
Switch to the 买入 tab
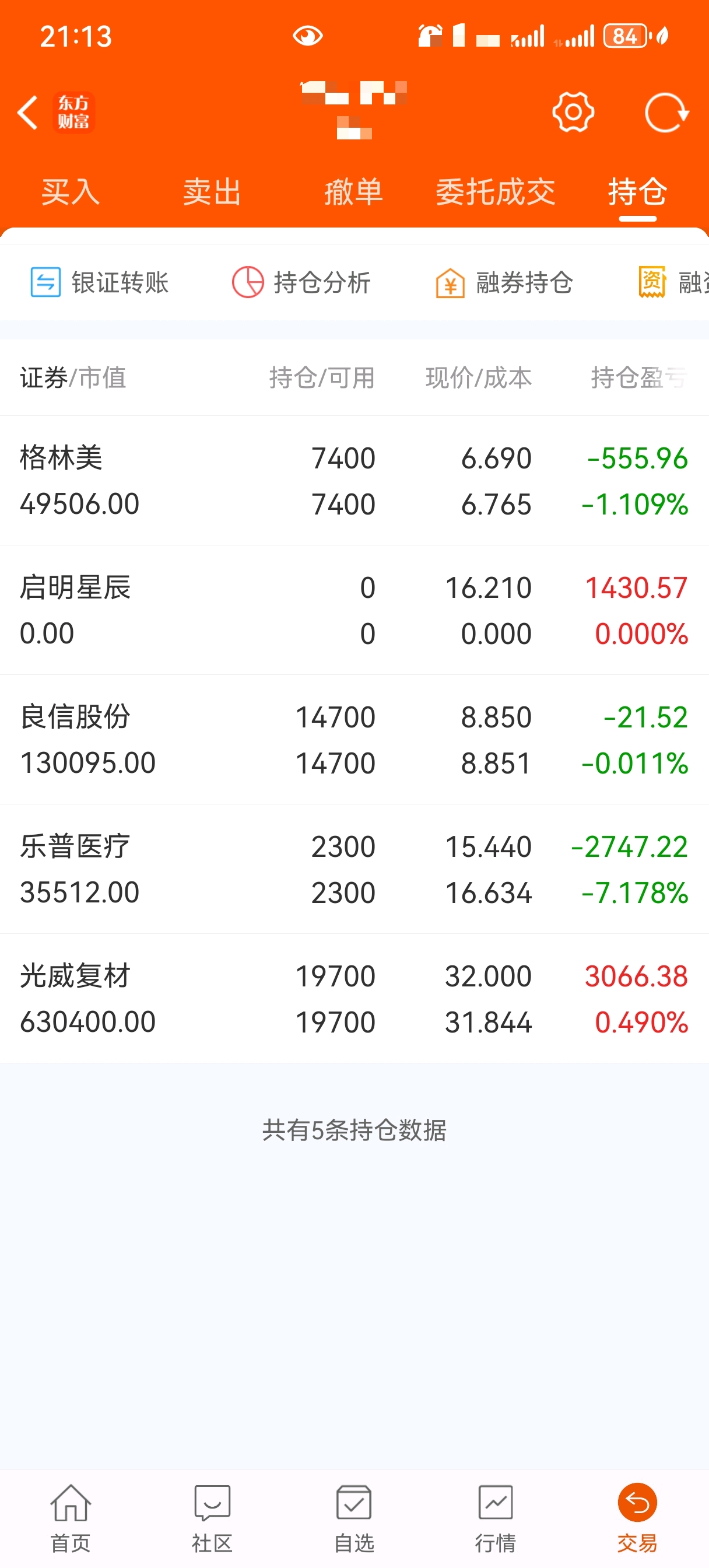71,192
